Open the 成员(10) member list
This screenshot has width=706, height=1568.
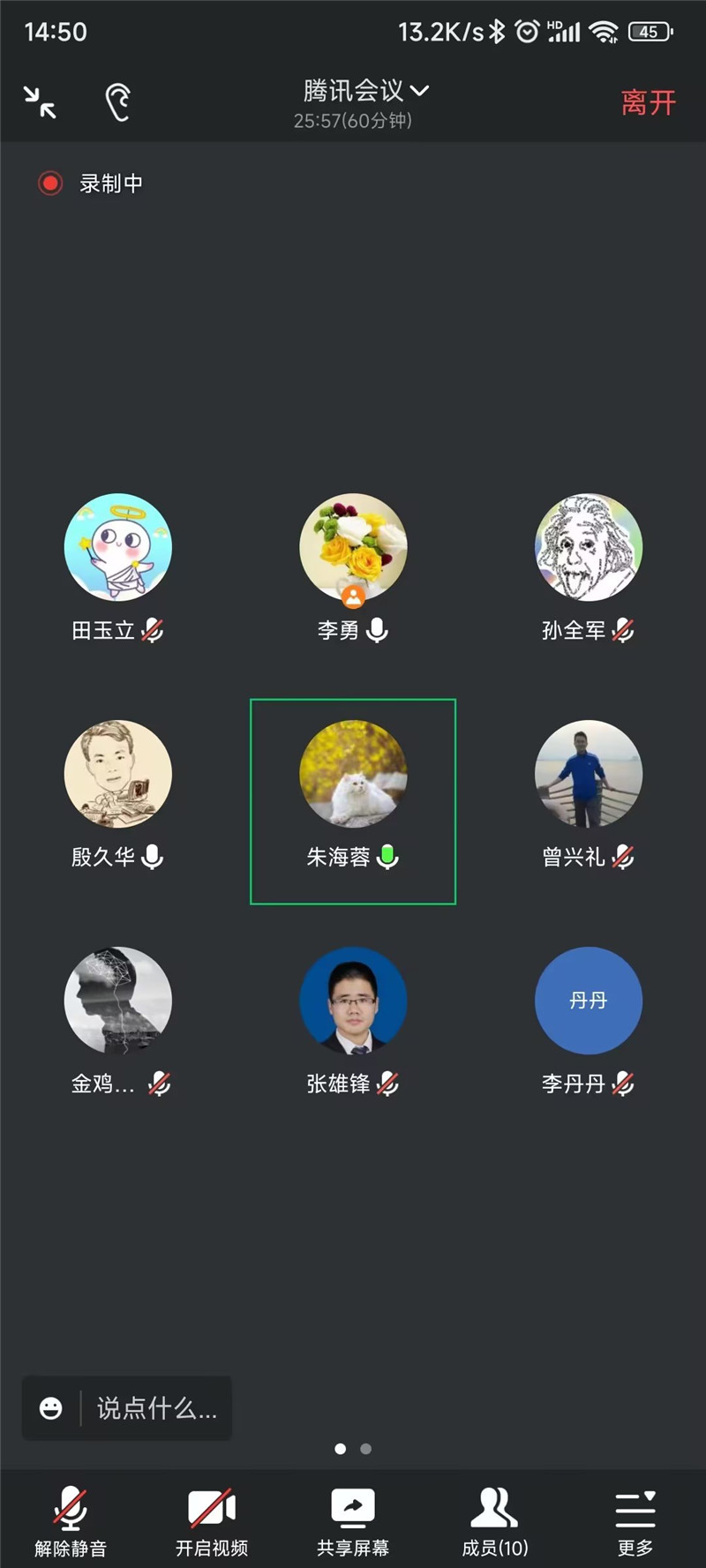[x=494, y=1521]
